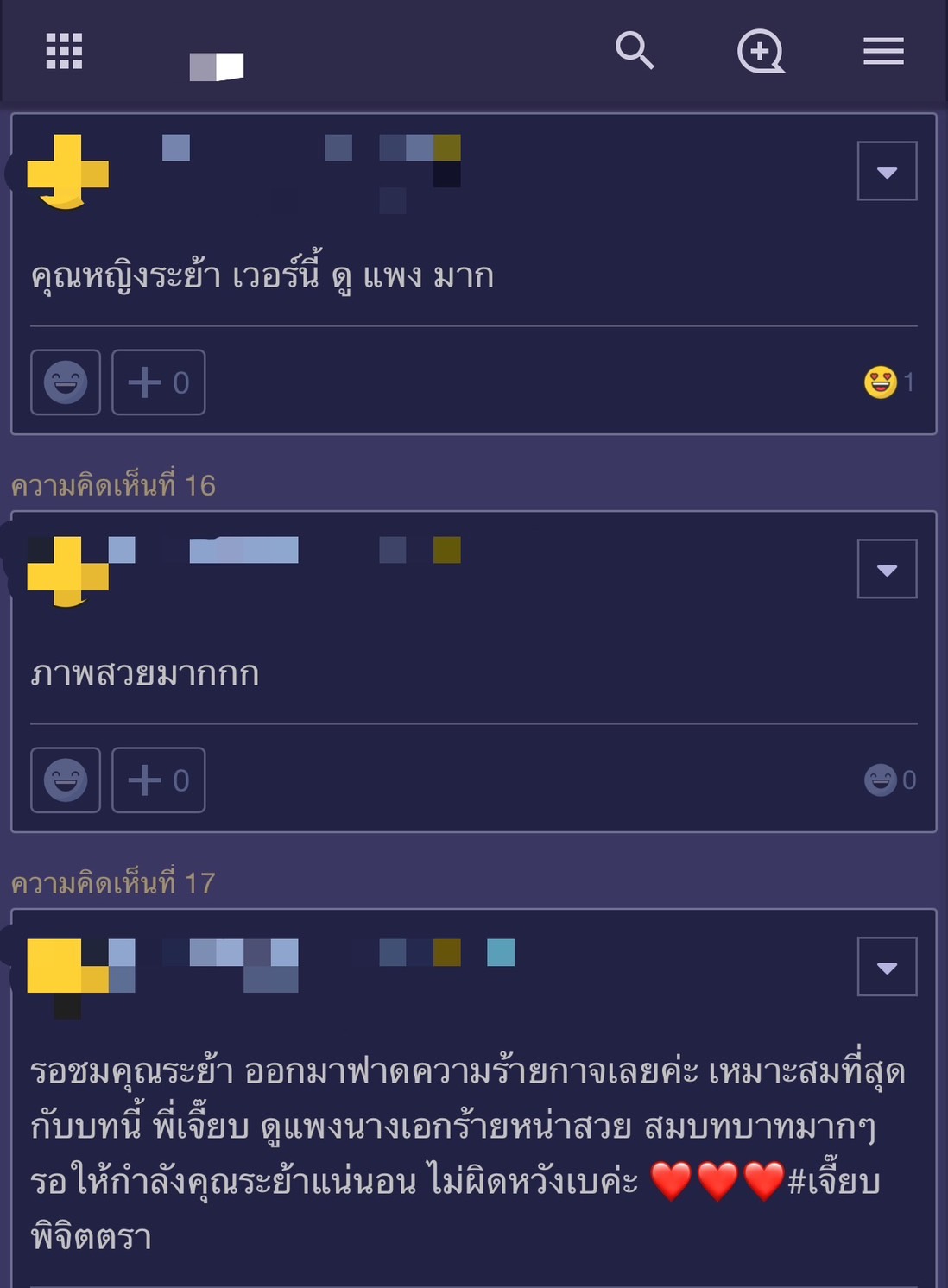
Task: View love reactions on คุณหญิงระย้า comment
Action: [888, 382]
